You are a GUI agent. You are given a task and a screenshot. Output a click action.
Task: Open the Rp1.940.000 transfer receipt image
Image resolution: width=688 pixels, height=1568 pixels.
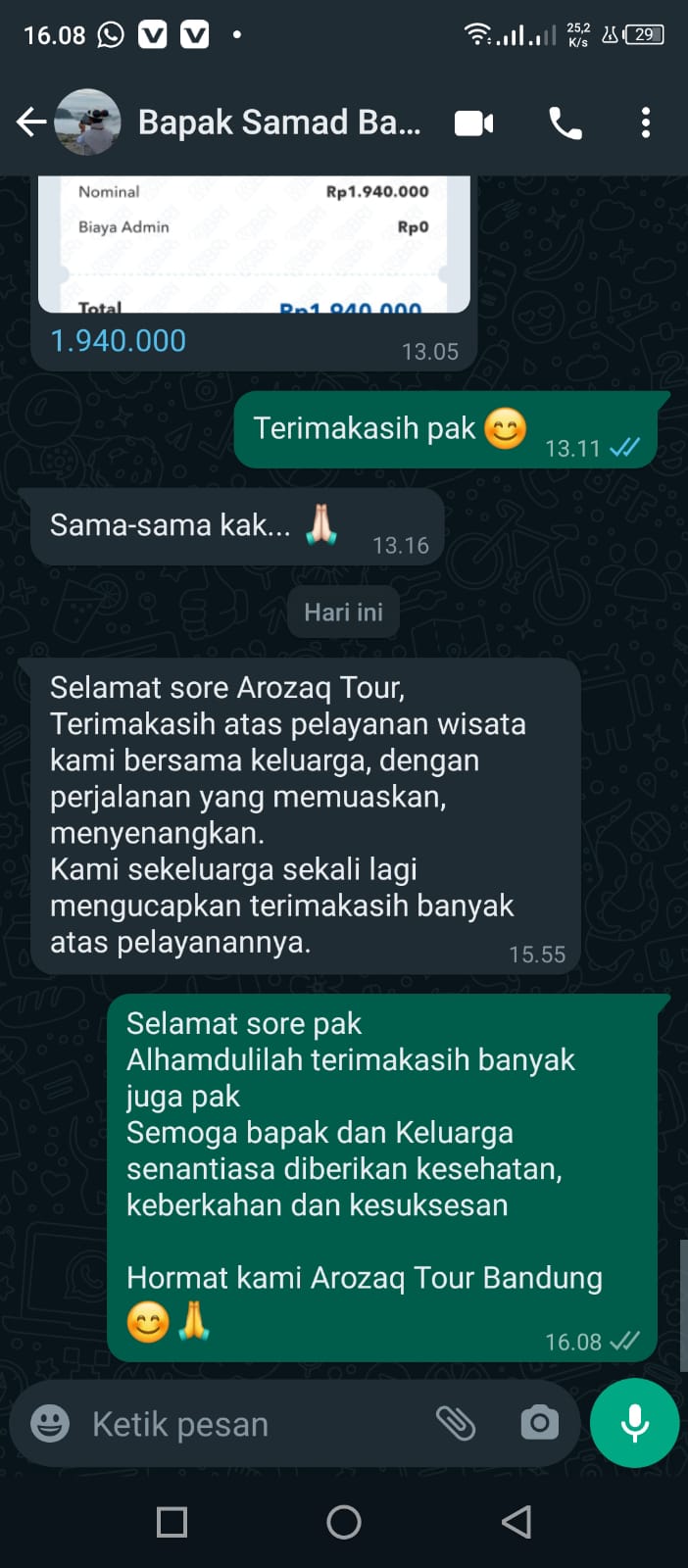coord(253,245)
